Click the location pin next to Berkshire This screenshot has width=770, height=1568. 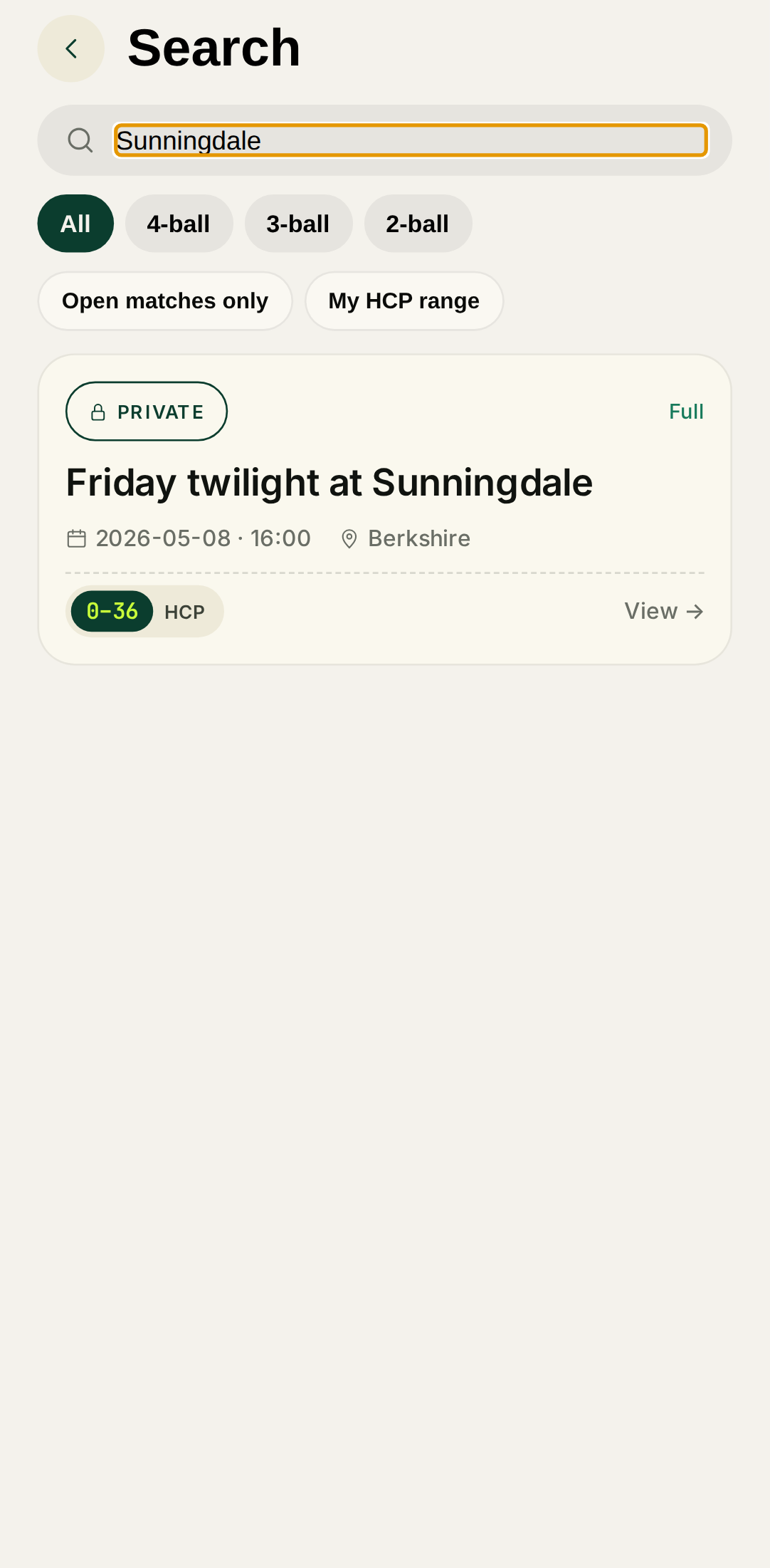pyautogui.click(x=349, y=539)
